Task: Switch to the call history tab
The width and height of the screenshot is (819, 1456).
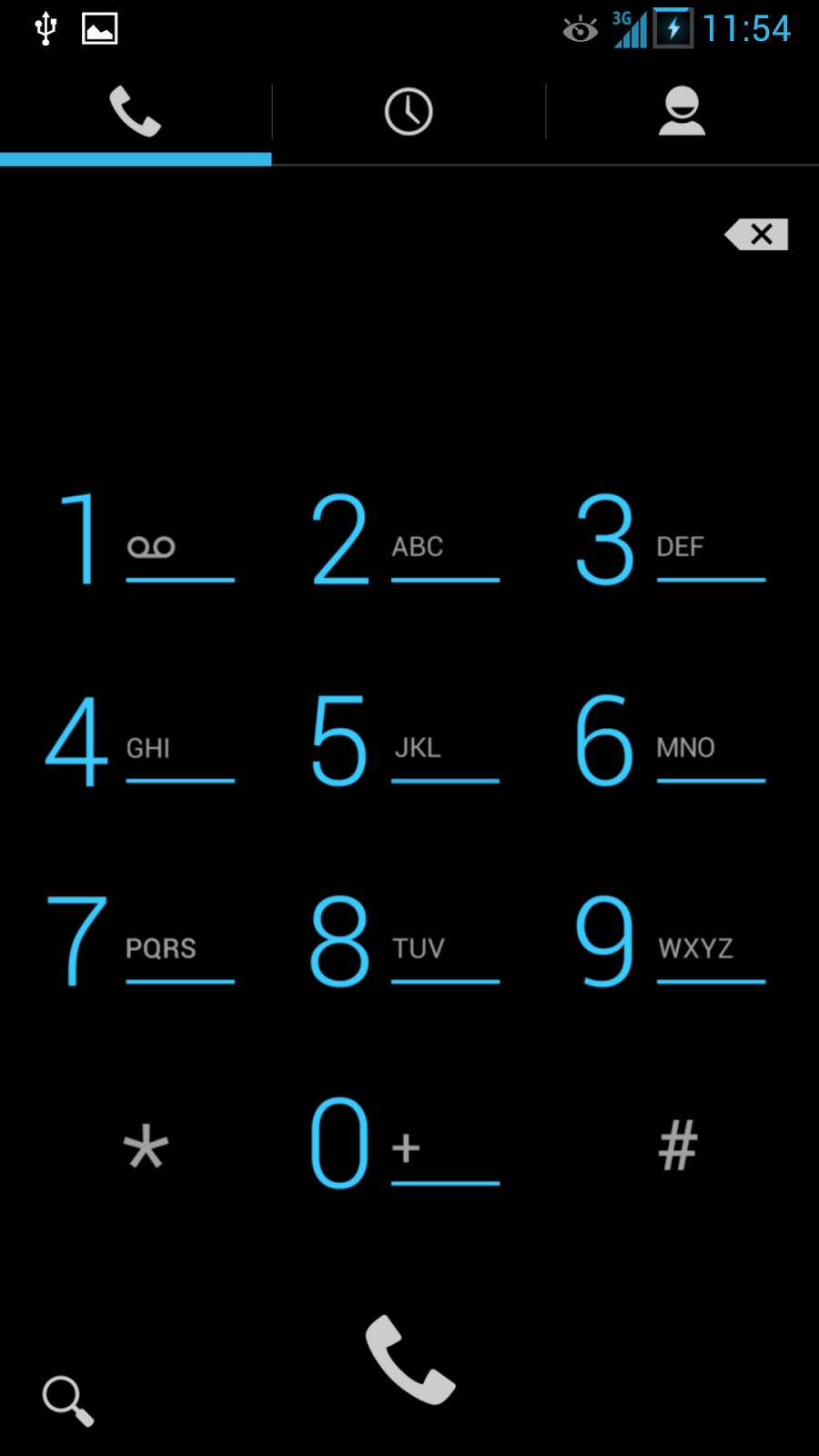Action: [409, 112]
